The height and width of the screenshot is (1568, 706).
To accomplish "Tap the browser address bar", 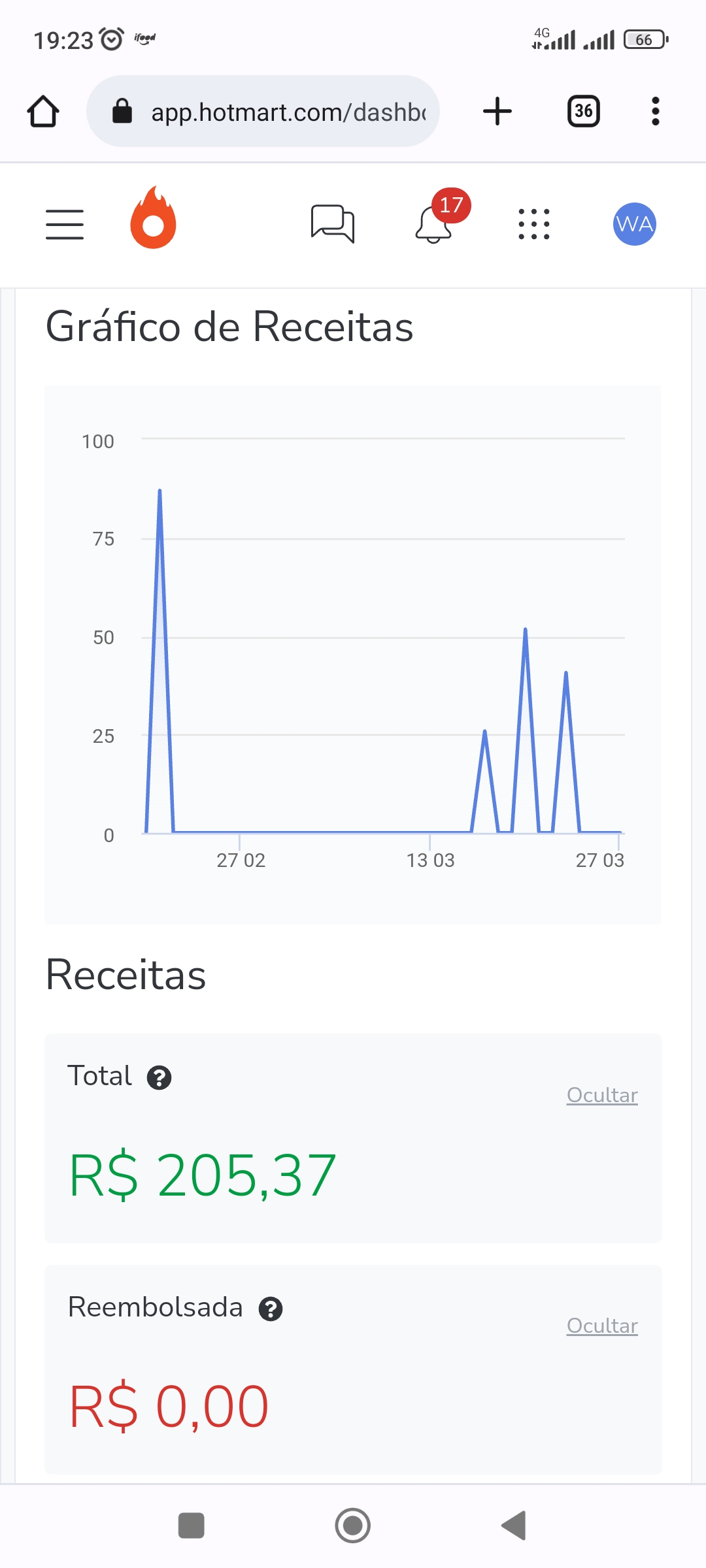I will click(x=263, y=111).
